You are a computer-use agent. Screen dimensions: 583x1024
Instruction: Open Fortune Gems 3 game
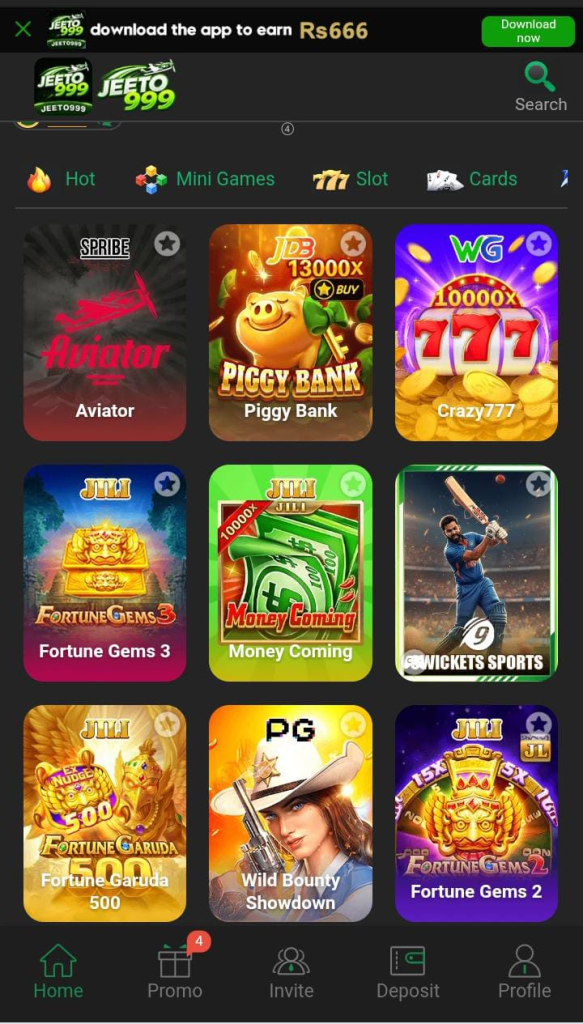tap(104, 573)
